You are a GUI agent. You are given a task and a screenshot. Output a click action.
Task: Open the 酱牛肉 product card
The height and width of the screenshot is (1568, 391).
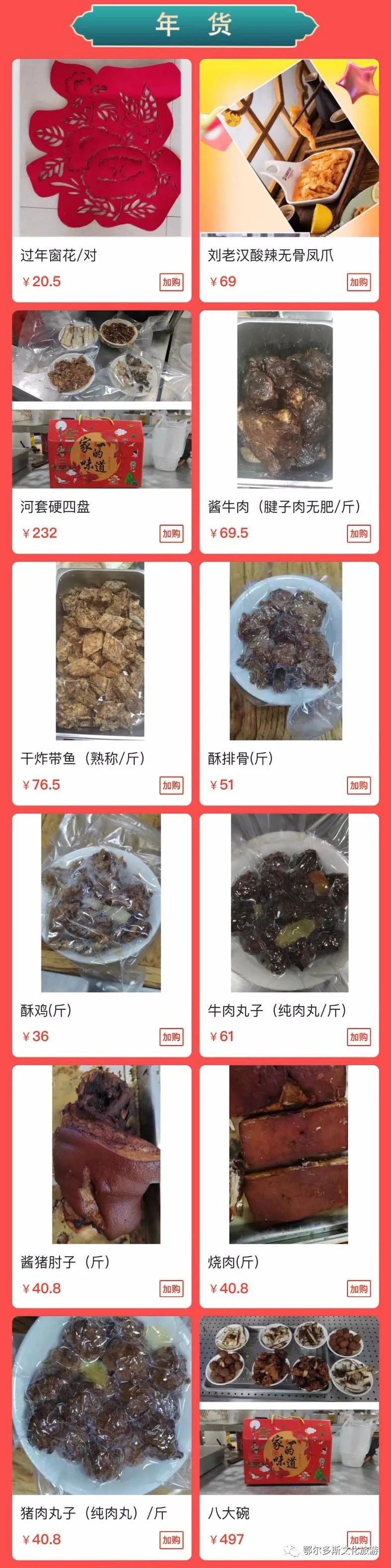pyautogui.click(x=290, y=399)
